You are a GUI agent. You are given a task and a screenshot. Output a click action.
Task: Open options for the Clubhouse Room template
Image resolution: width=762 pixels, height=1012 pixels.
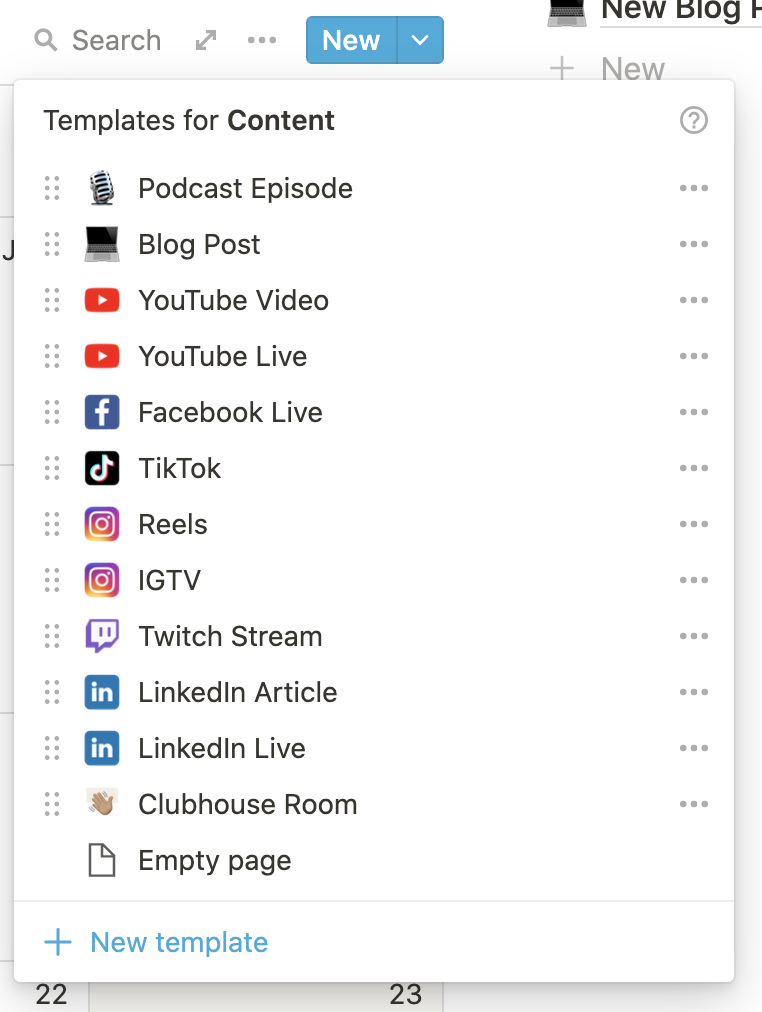coord(693,805)
